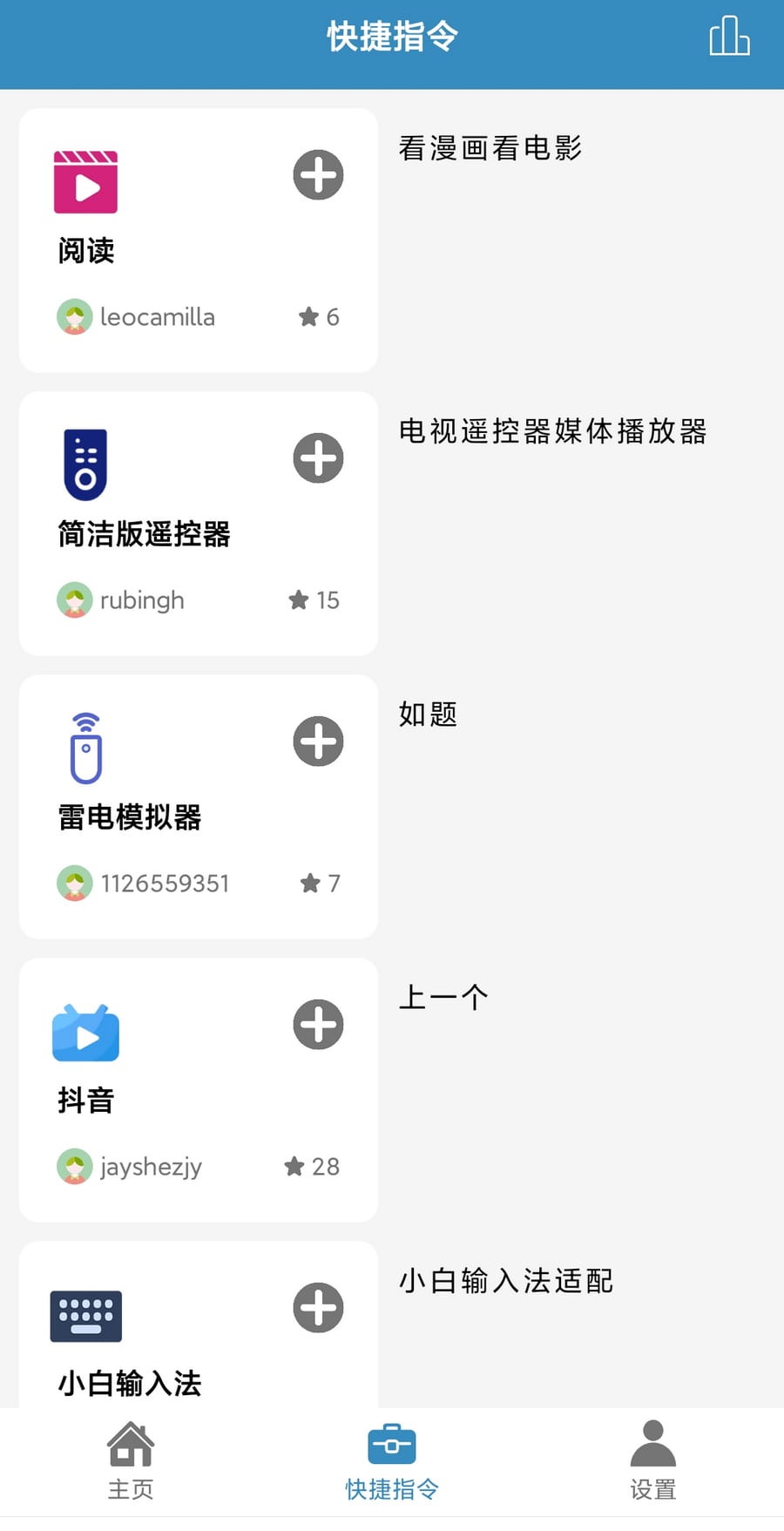Viewport: 784px width, 1531px height.
Task: Tap leocamilla's avatar on the 阅读 card
Action: (75, 316)
